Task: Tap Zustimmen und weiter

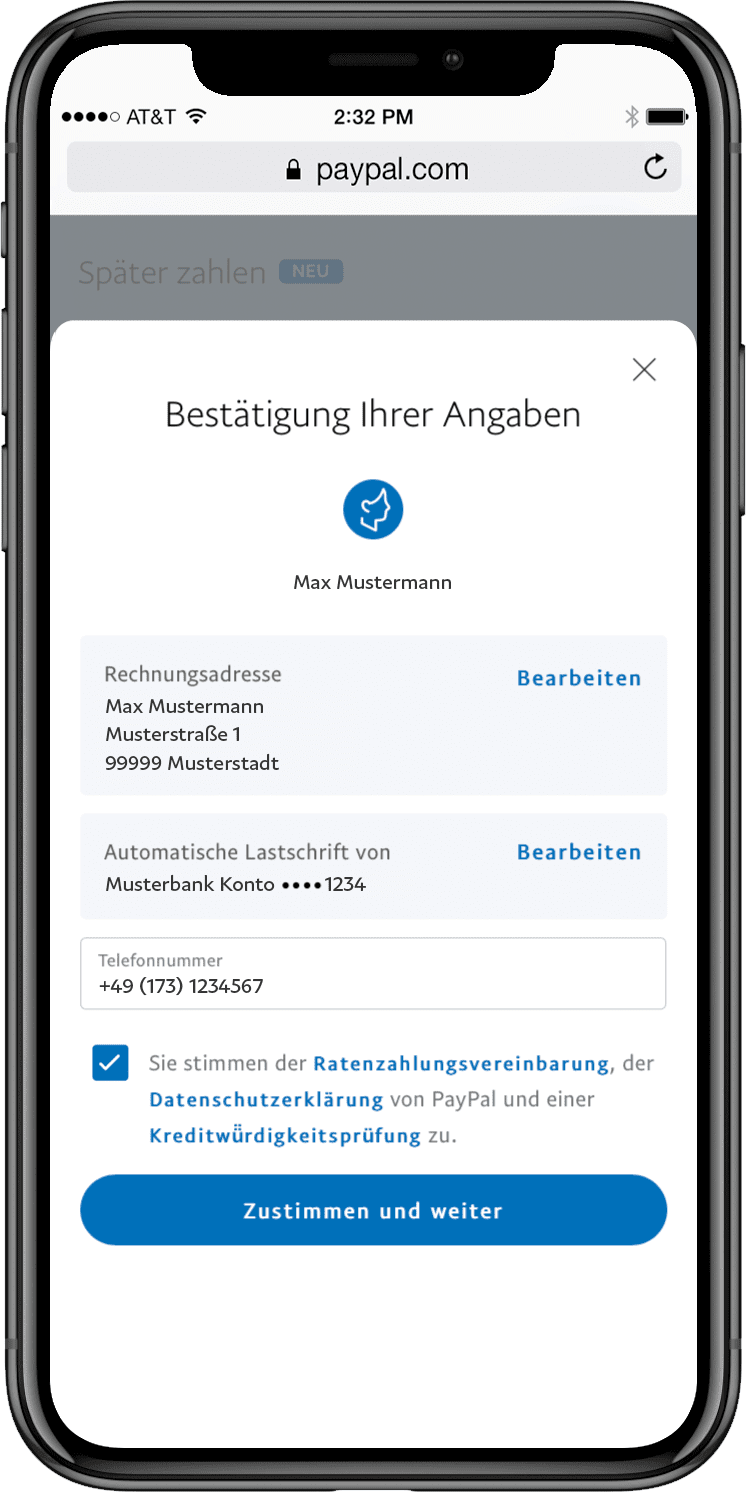Action: (373, 1210)
